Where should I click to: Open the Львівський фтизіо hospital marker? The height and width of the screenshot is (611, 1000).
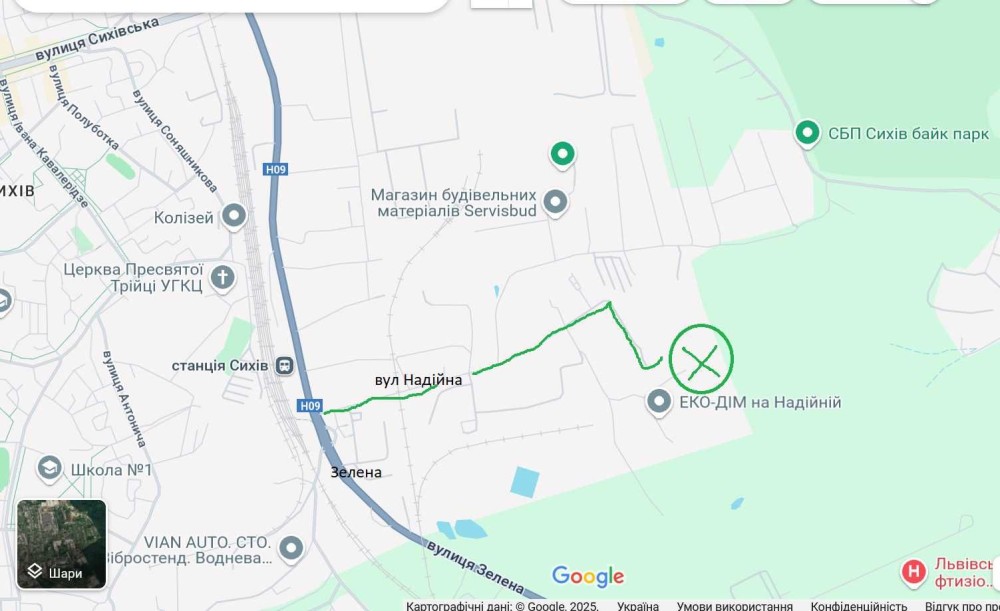pyautogui.click(x=913, y=572)
